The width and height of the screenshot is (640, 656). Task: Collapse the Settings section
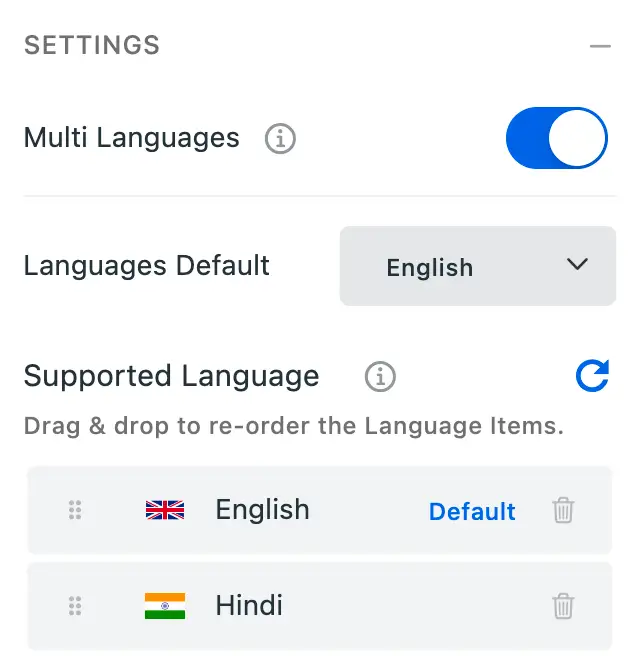(600, 46)
